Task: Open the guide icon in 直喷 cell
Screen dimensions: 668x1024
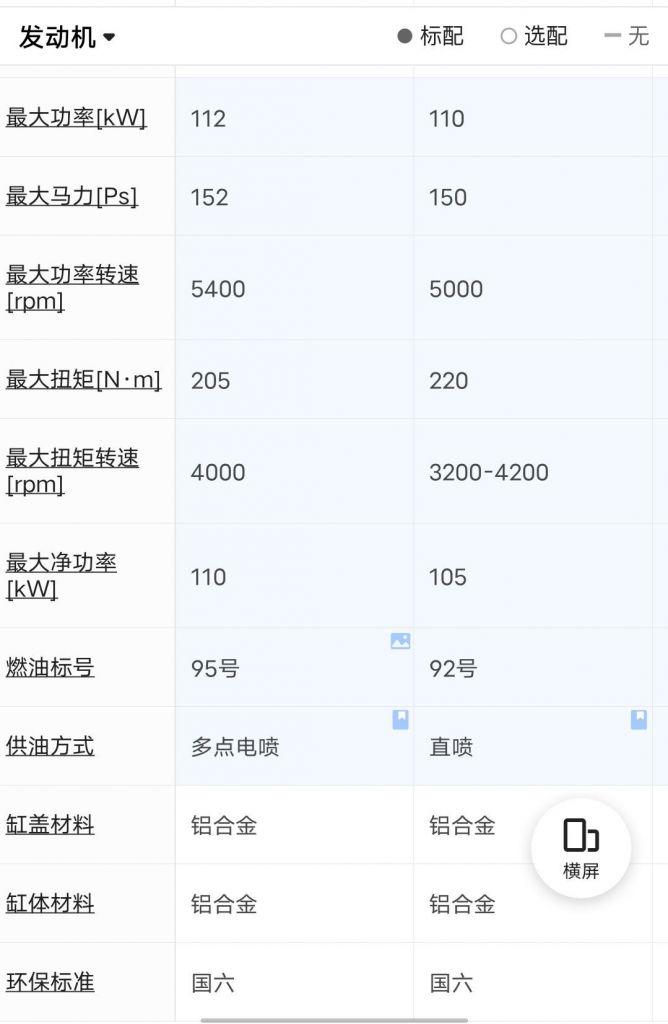Action: (x=639, y=720)
